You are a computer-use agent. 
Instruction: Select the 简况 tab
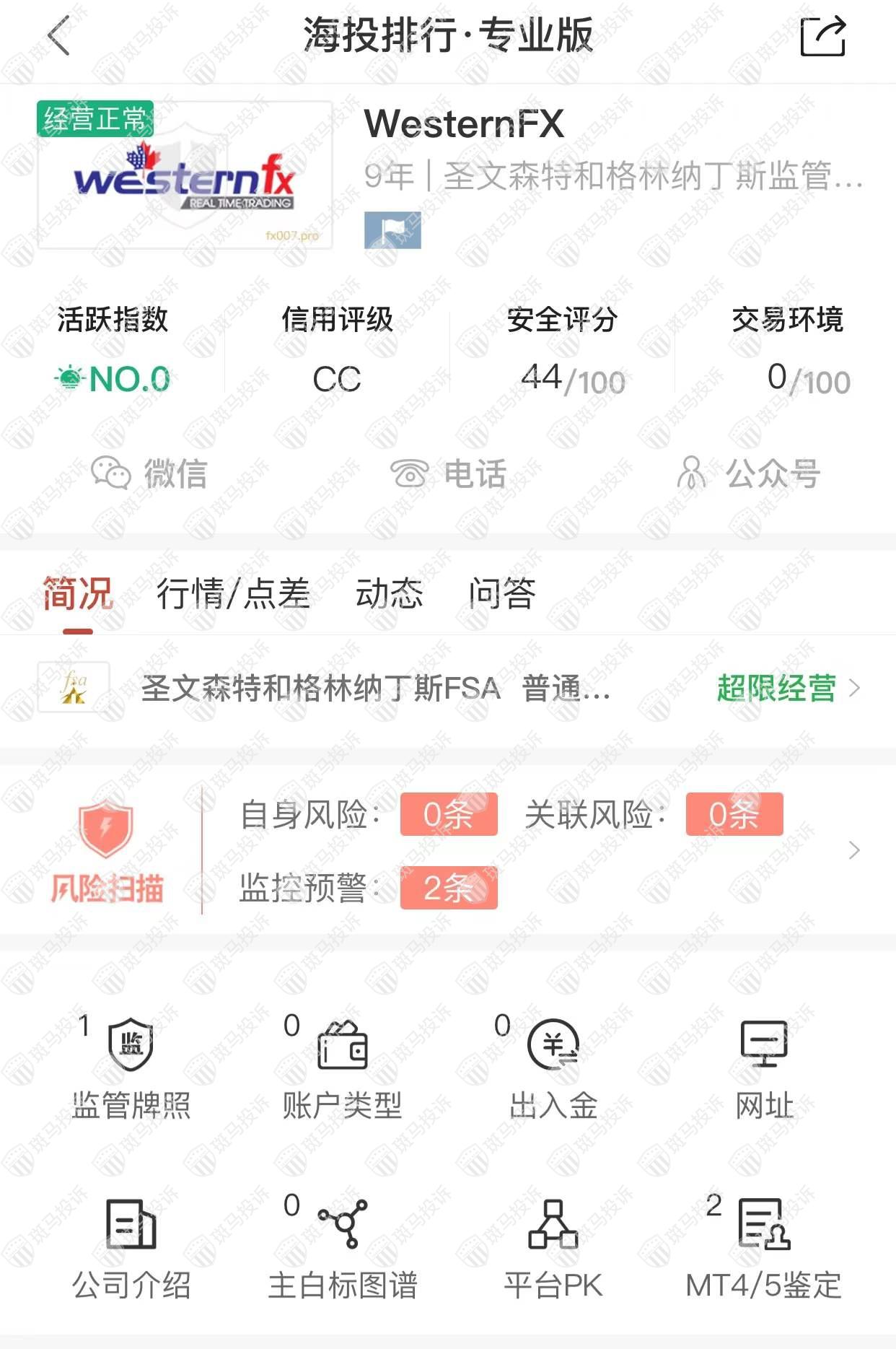pyautogui.click(x=77, y=594)
